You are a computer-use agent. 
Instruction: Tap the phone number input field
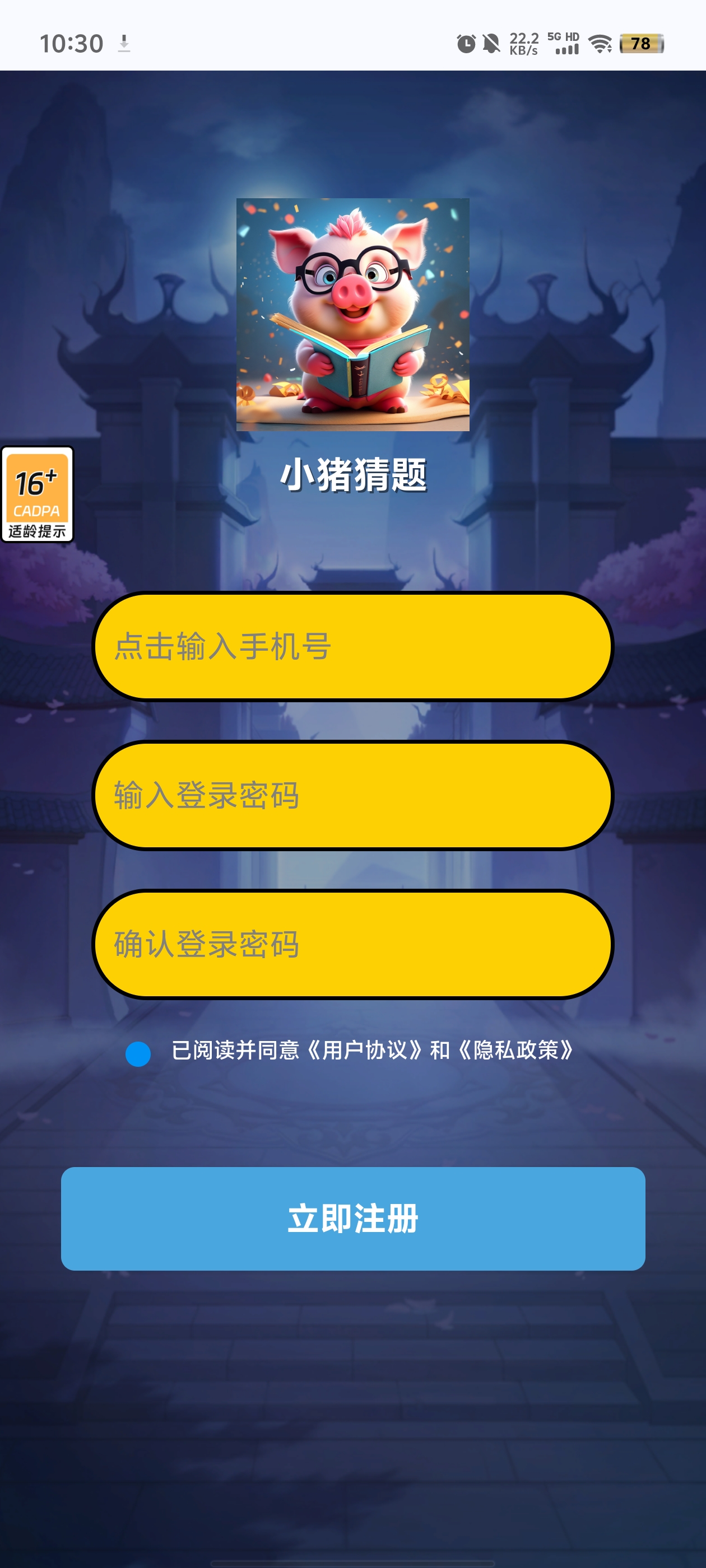tap(352, 646)
